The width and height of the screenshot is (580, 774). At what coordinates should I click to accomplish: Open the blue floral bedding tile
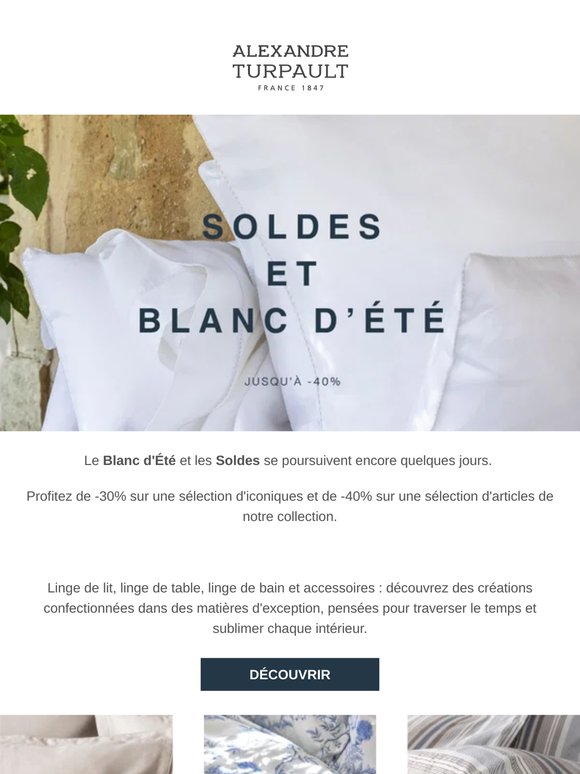click(290, 744)
